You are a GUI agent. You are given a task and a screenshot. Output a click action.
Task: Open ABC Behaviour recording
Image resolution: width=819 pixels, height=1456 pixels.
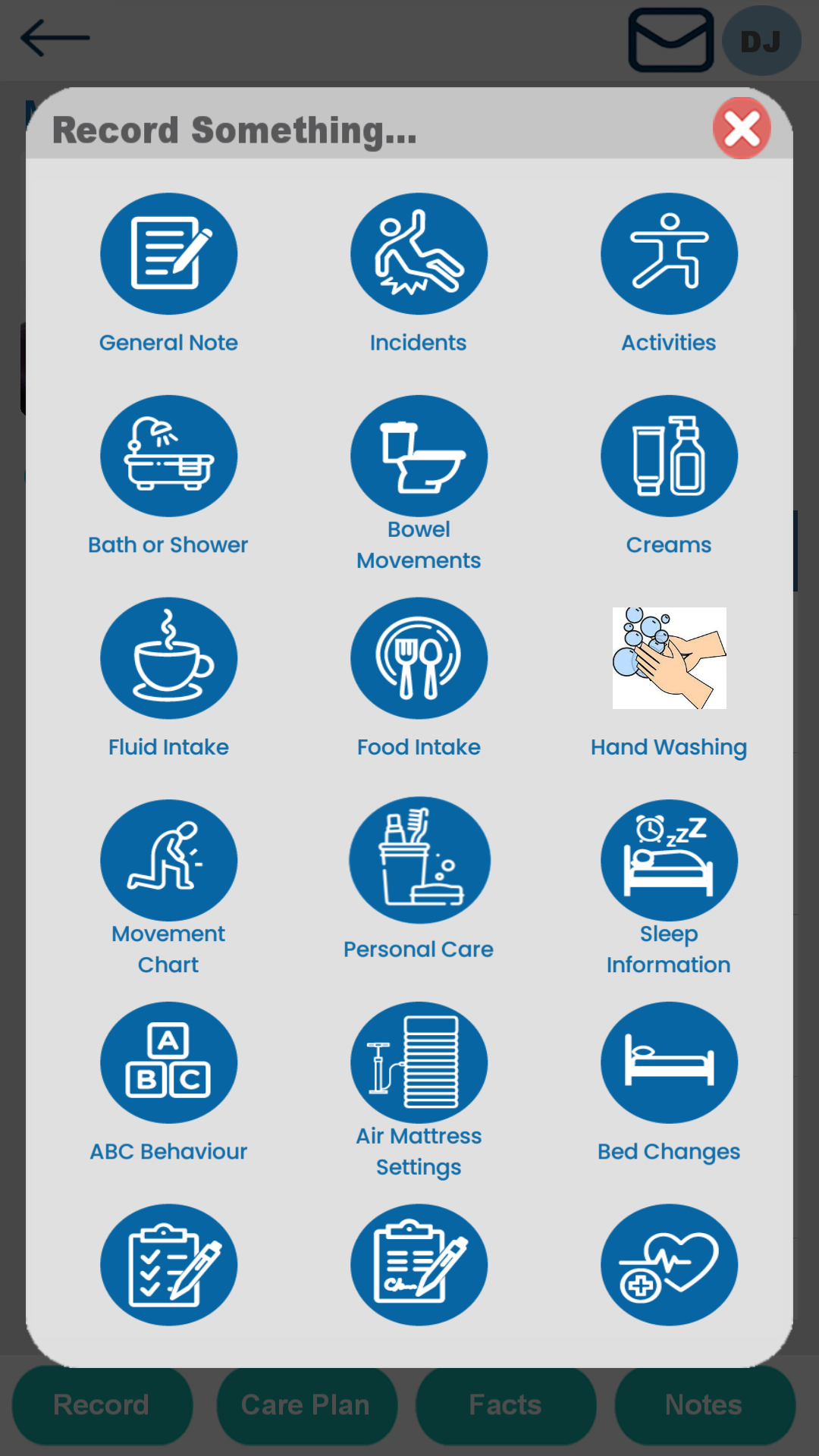click(168, 1062)
